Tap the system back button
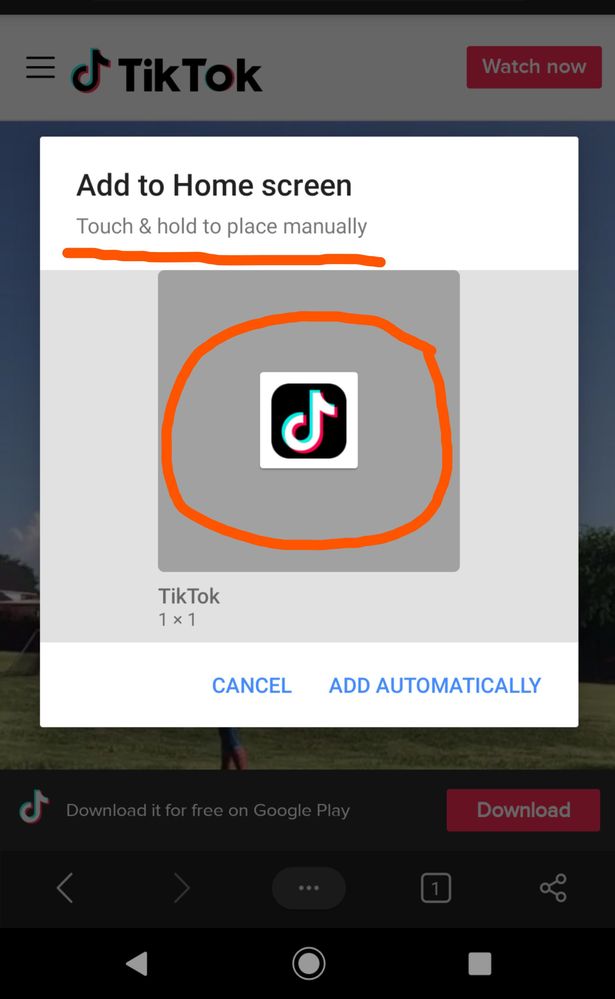Image resolution: width=615 pixels, height=999 pixels. (136, 963)
